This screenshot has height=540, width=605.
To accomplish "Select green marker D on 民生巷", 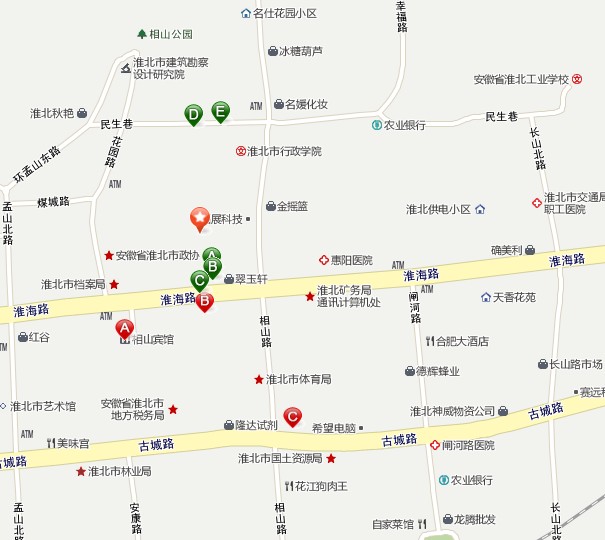I will coord(193,114).
